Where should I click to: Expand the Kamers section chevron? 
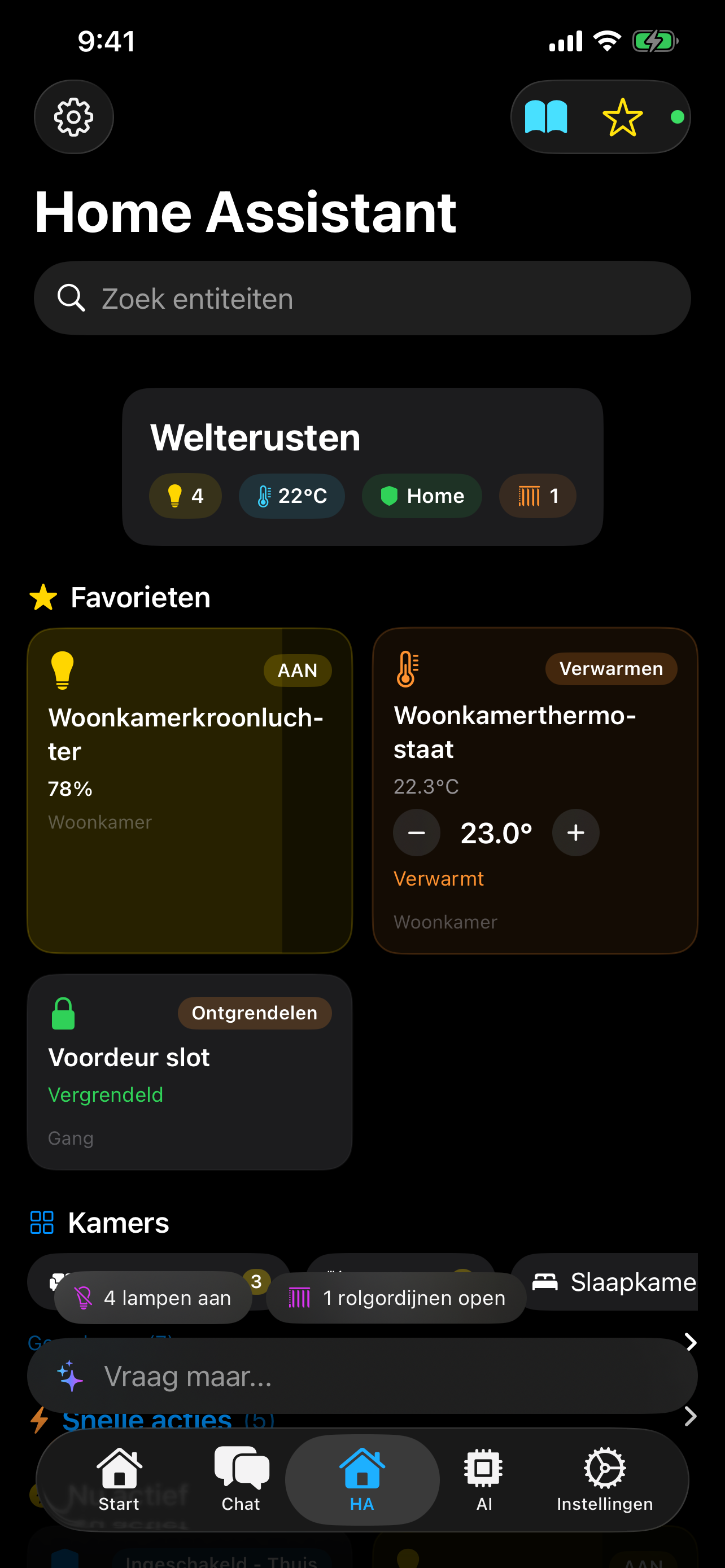click(691, 1343)
